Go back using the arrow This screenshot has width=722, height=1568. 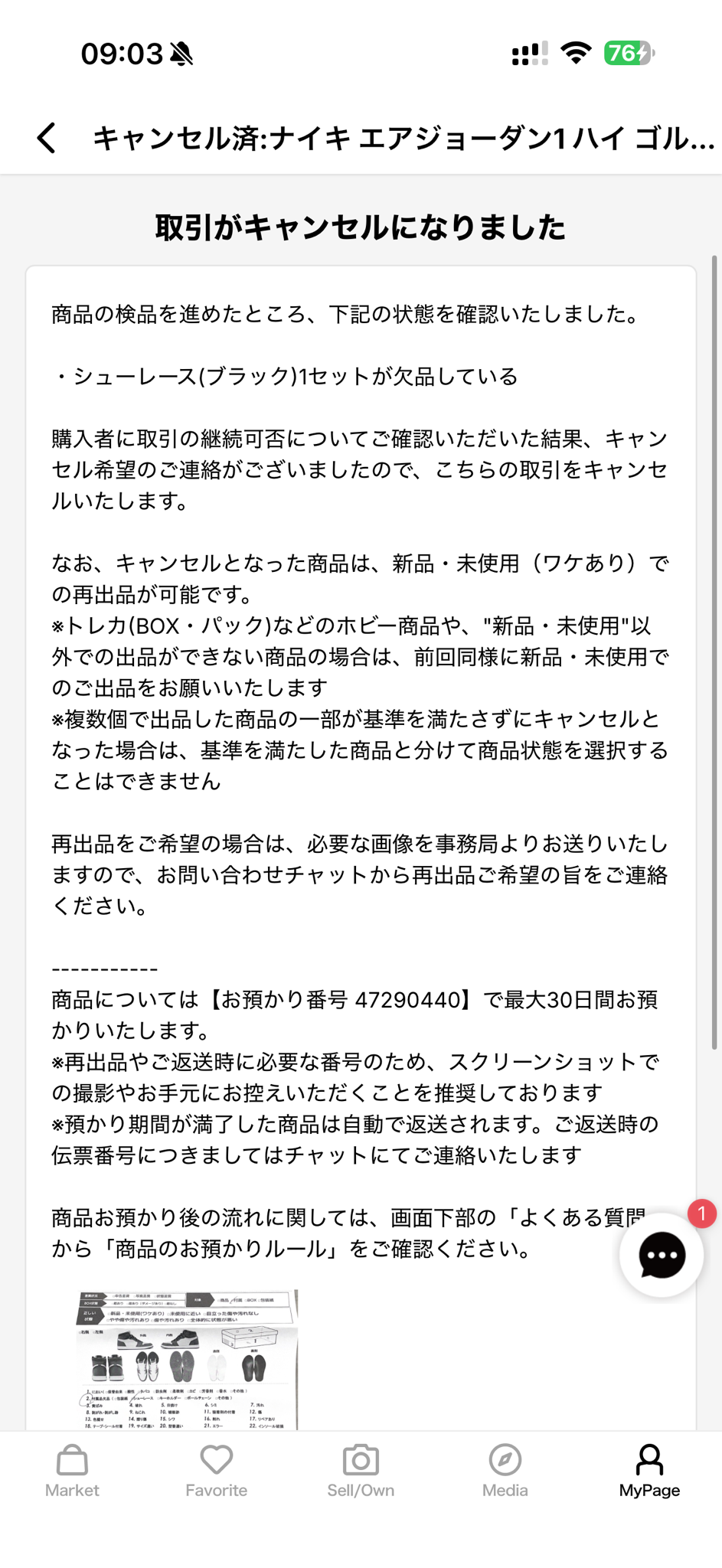[x=47, y=138]
